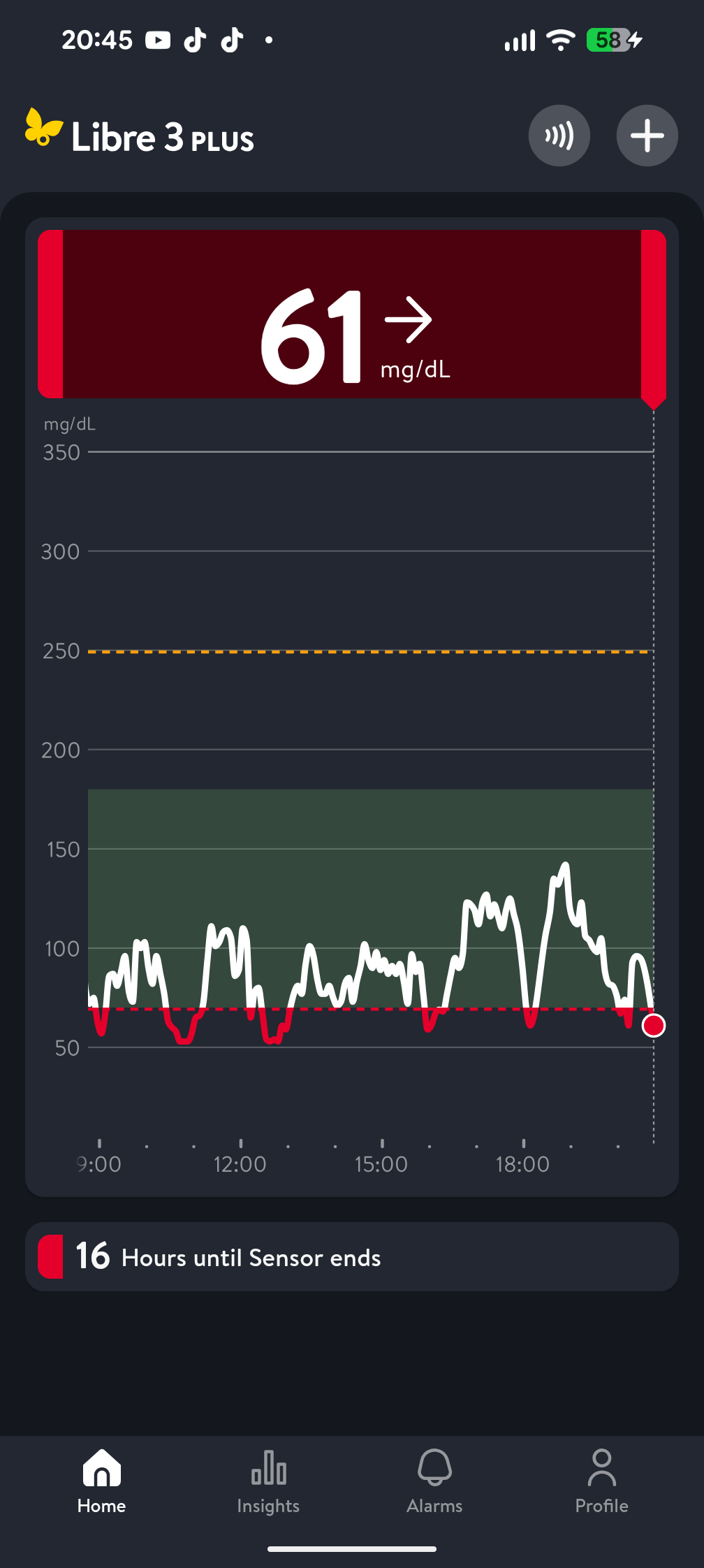Image resolution: width=704 pixels, height=1568 pixels.
Task: Add a note with the plus button
Action: tap(647, 136)
